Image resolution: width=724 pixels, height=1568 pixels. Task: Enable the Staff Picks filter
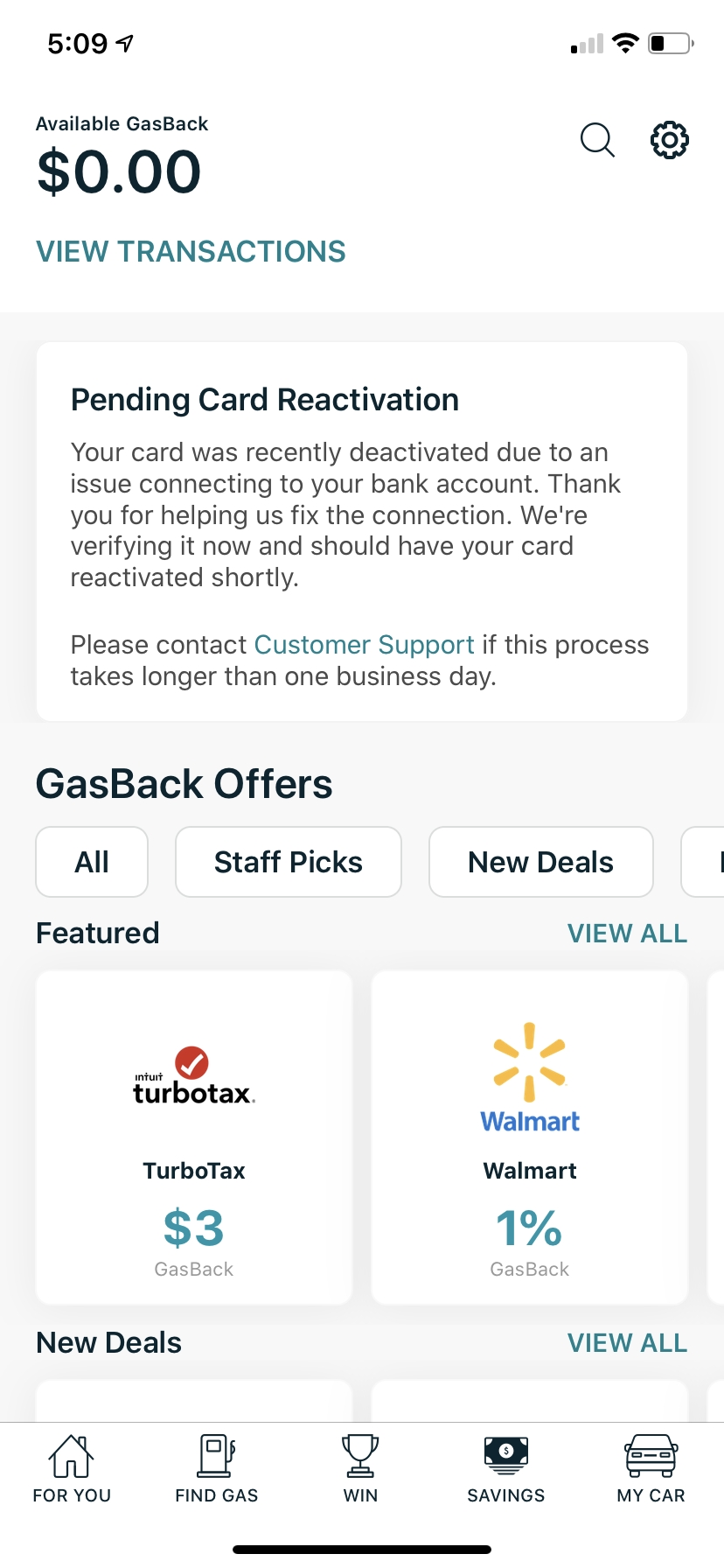(288, 862)
